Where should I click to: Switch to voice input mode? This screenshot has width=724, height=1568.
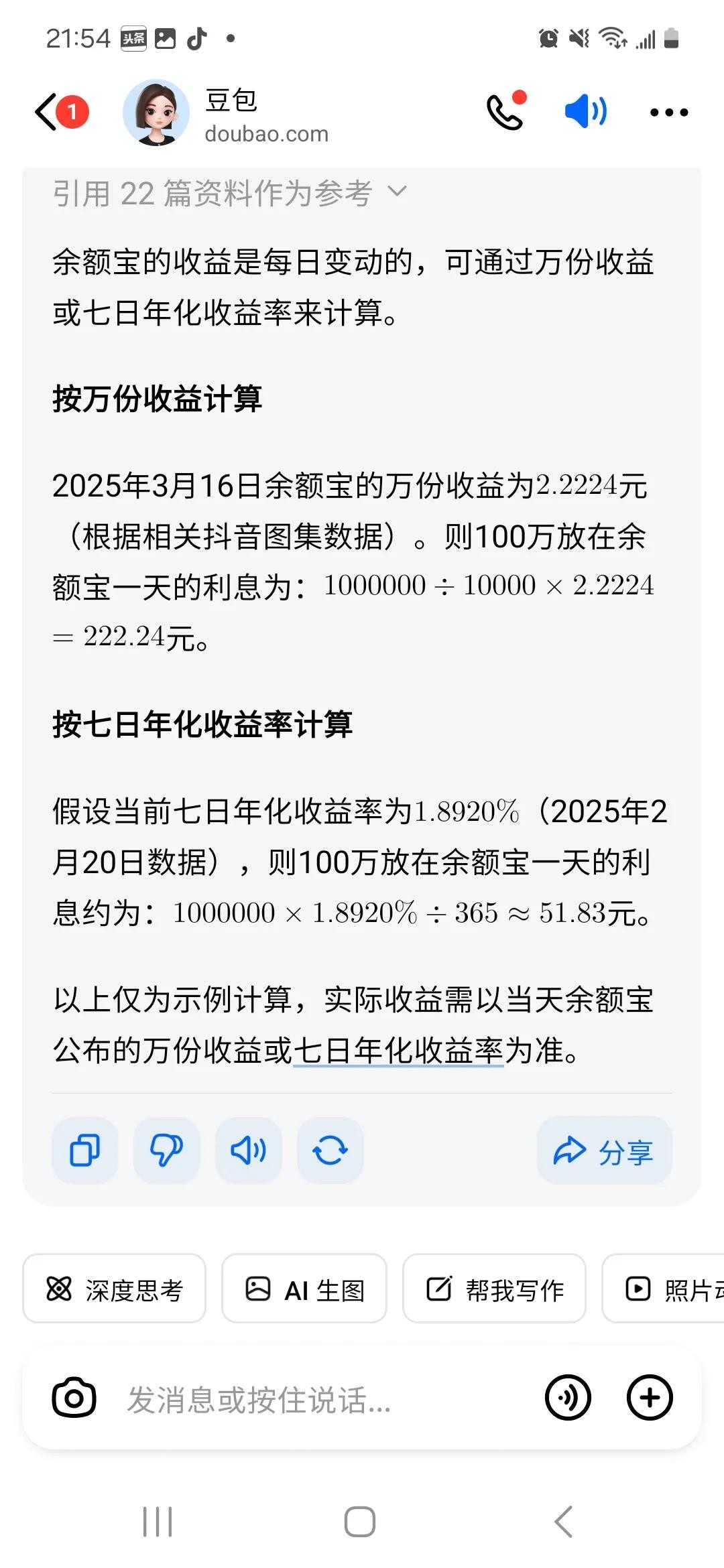tap(568, 1398)
